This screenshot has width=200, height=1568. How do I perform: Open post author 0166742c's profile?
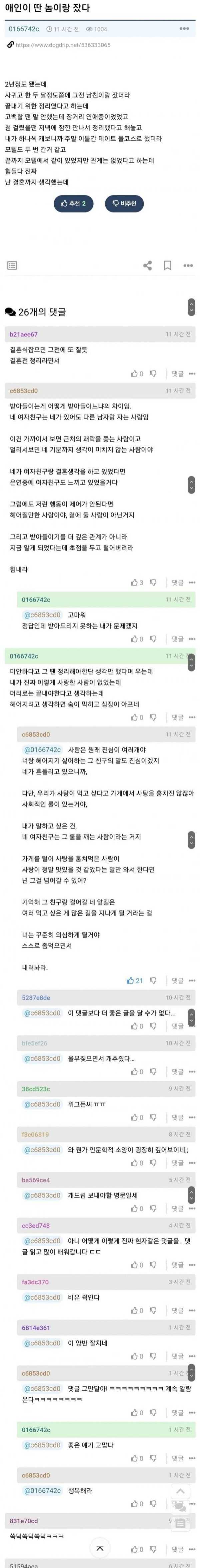(24, 29)
